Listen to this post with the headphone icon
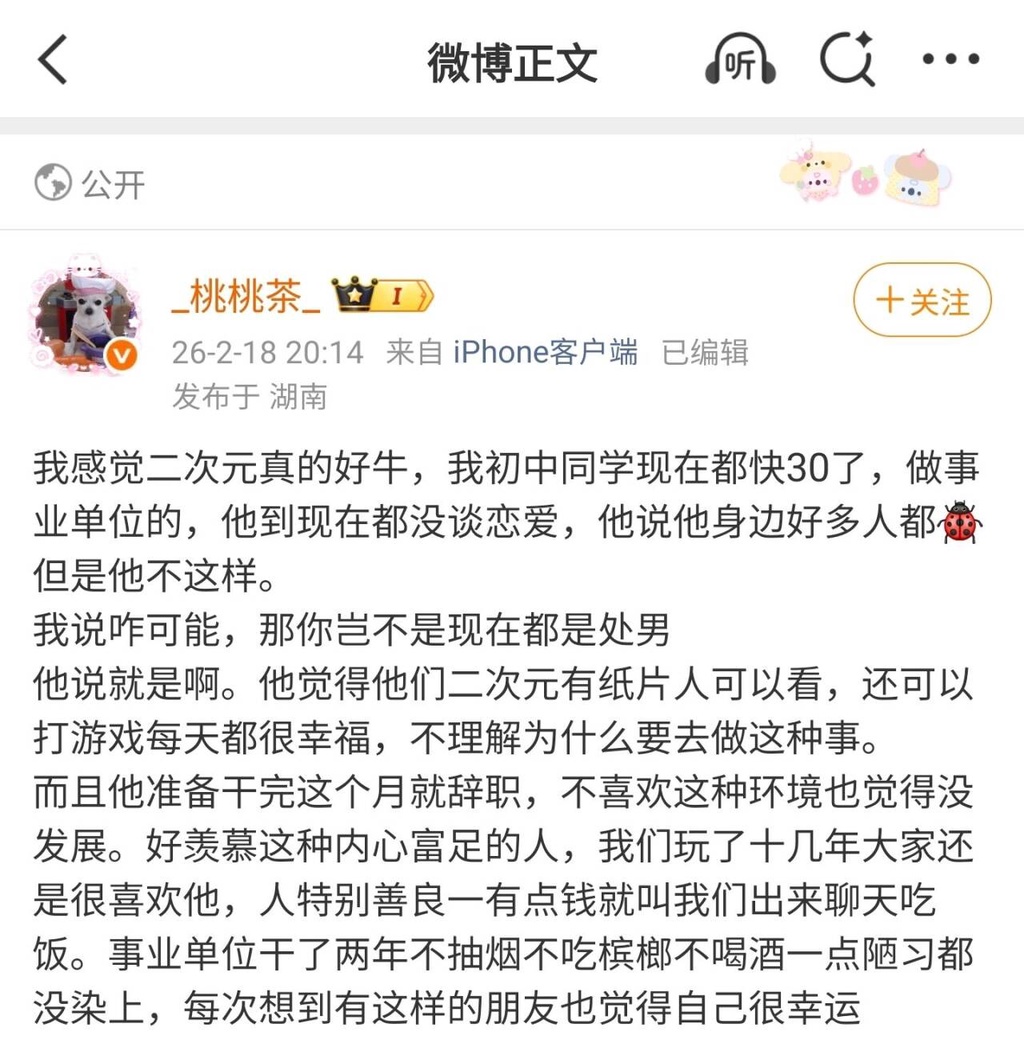The image size is (1024, 1048). point(740,62)
